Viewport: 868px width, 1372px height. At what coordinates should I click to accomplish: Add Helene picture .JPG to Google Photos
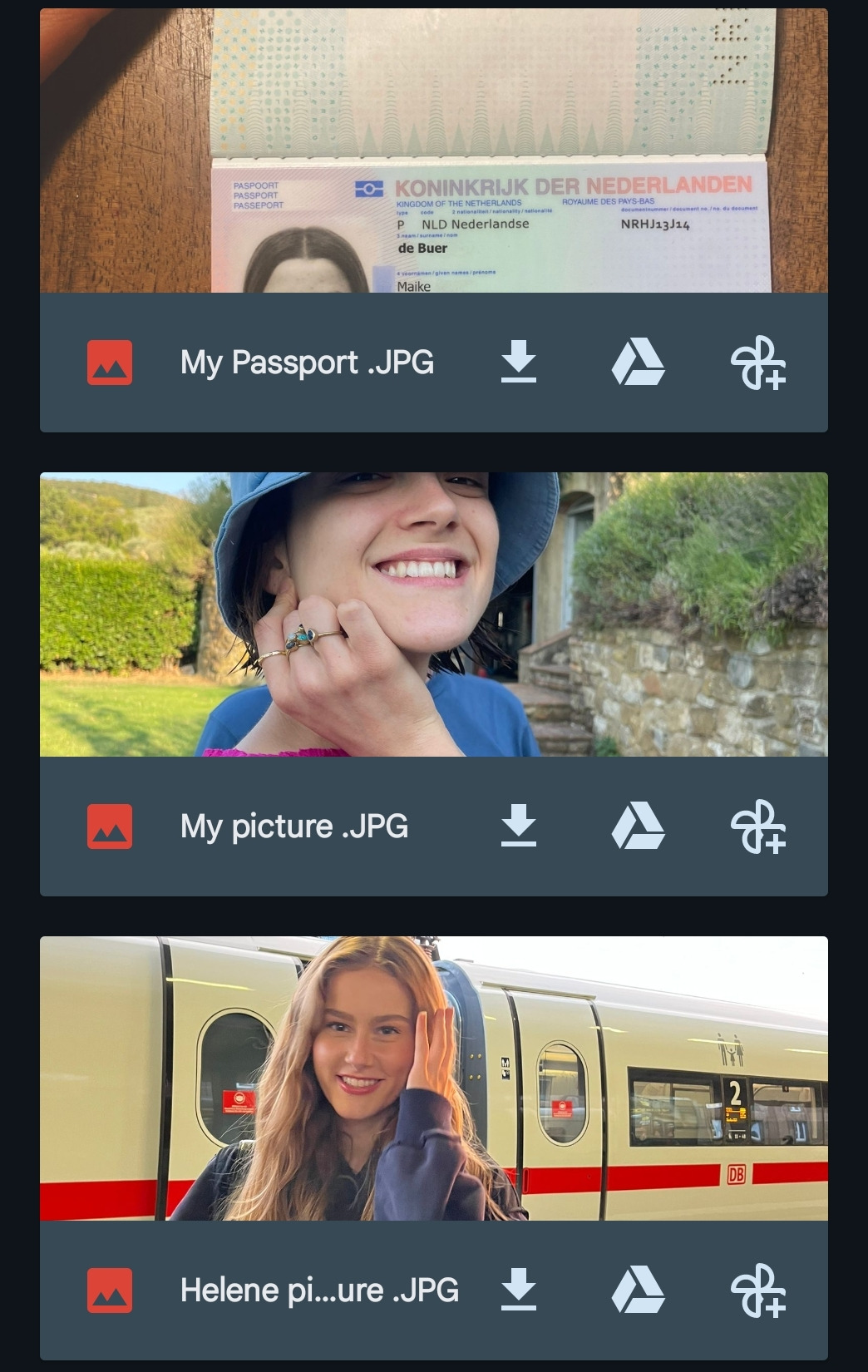758,1291
